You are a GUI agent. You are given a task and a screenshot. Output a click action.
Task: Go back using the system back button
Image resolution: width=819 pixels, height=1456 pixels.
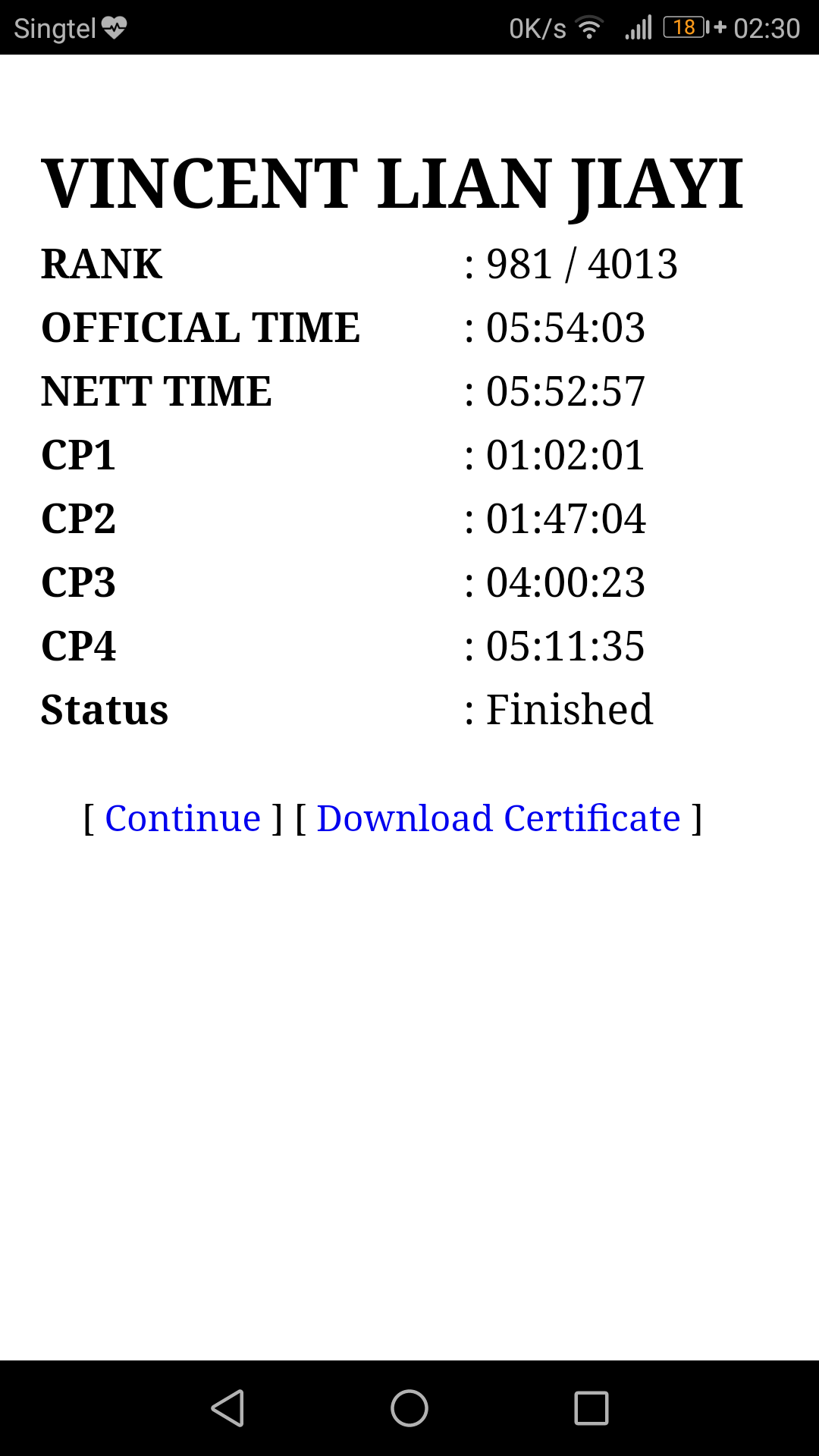227,1408
